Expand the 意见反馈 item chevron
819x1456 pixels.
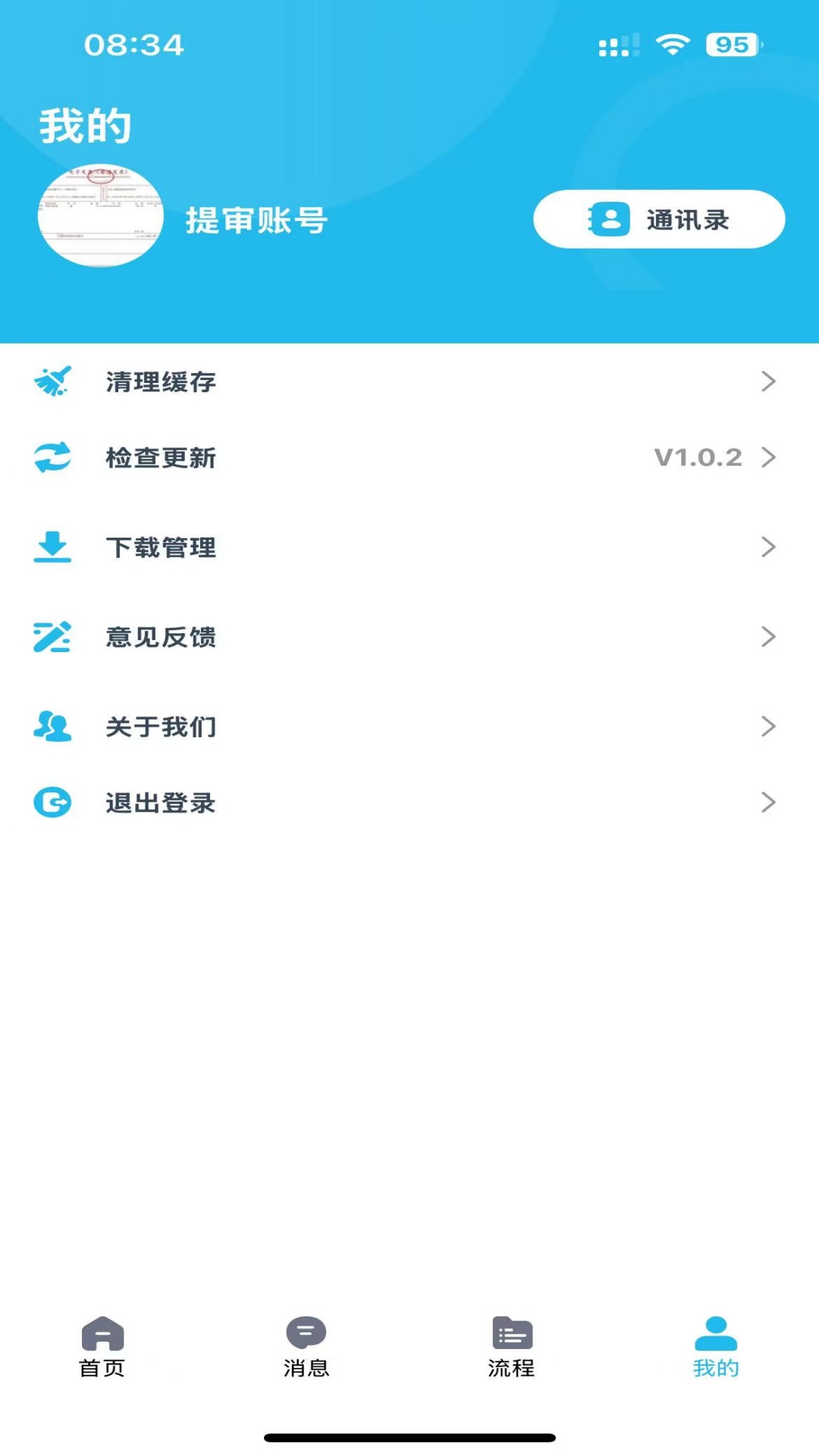(768, 638)
